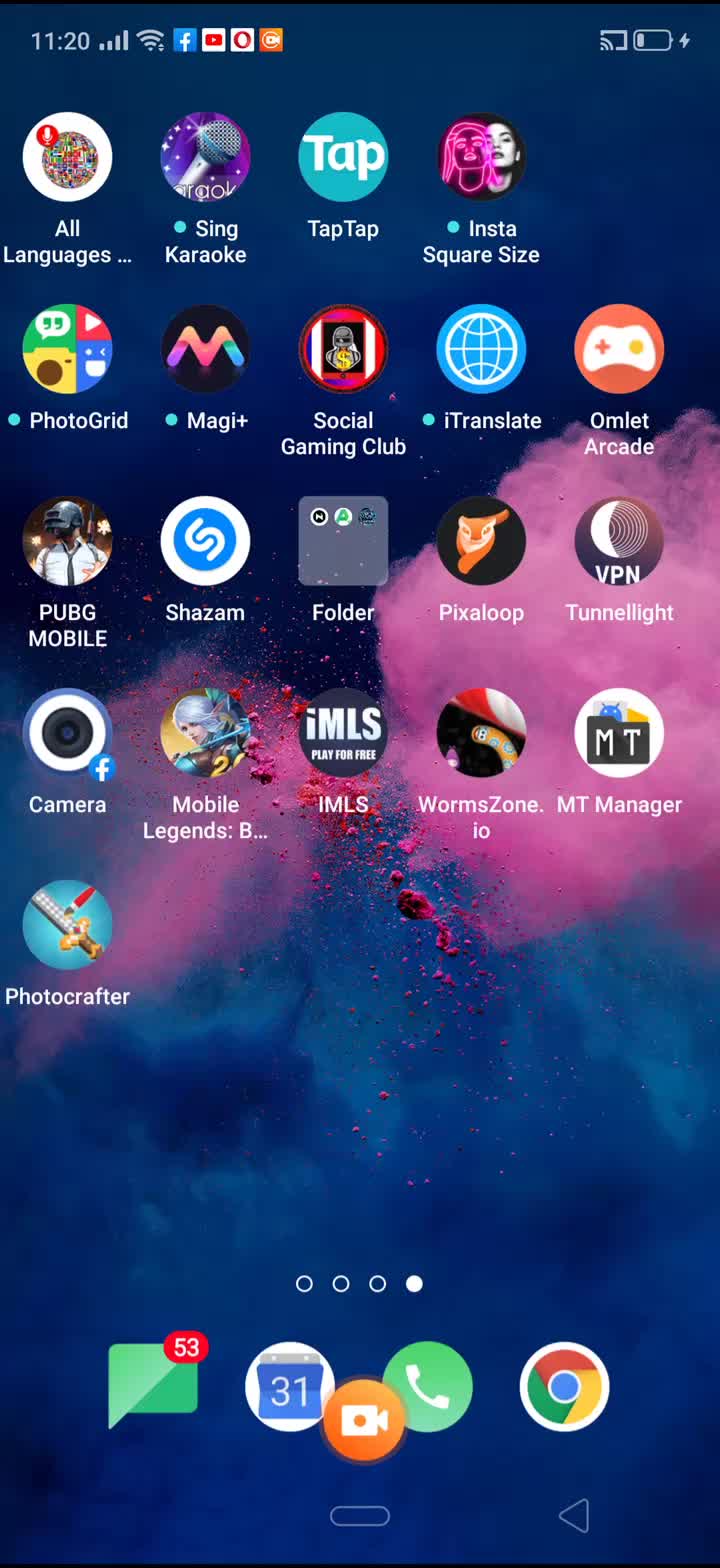
Task: Open Social Gaming Club
Action: 343,349
